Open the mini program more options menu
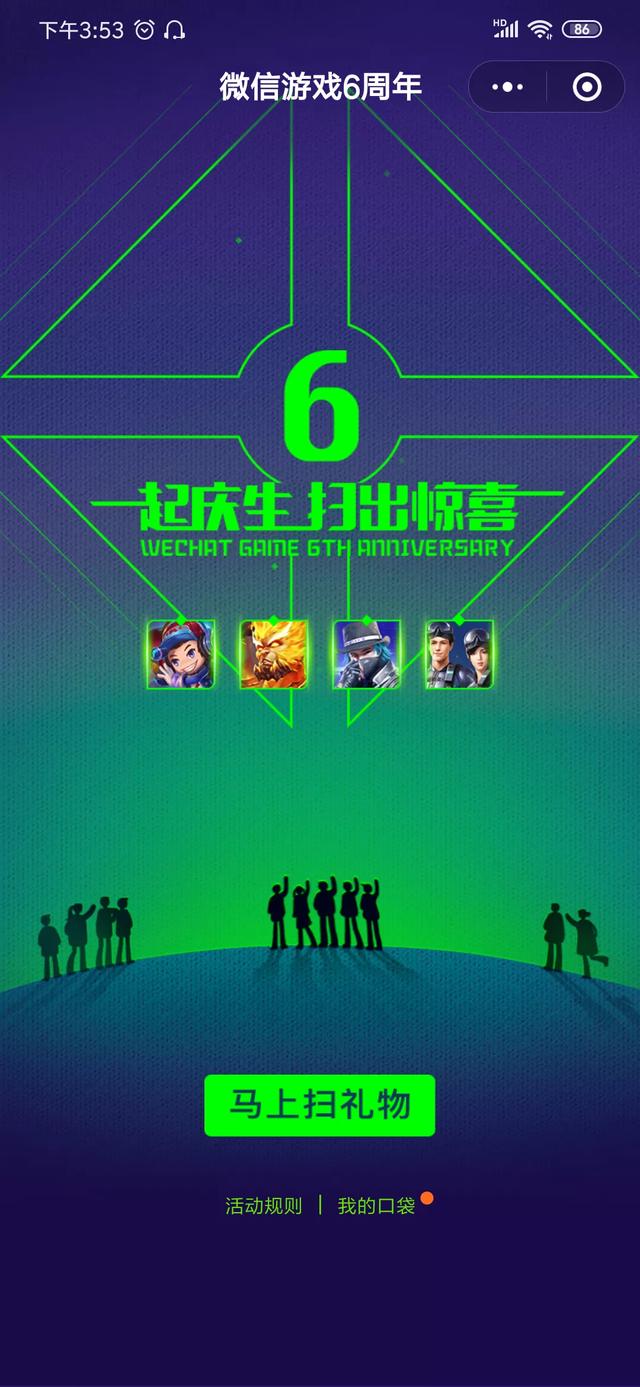640x1387 pixels. [x=508, y=87]
